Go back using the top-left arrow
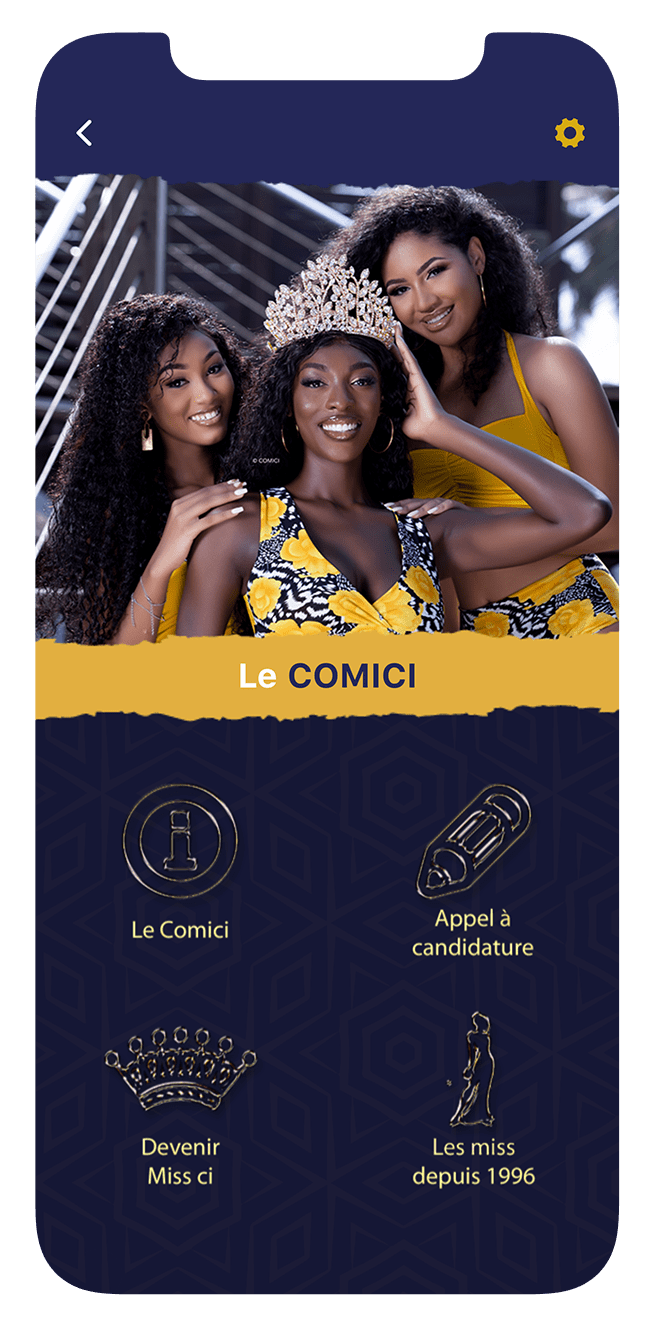 (85, 133)
